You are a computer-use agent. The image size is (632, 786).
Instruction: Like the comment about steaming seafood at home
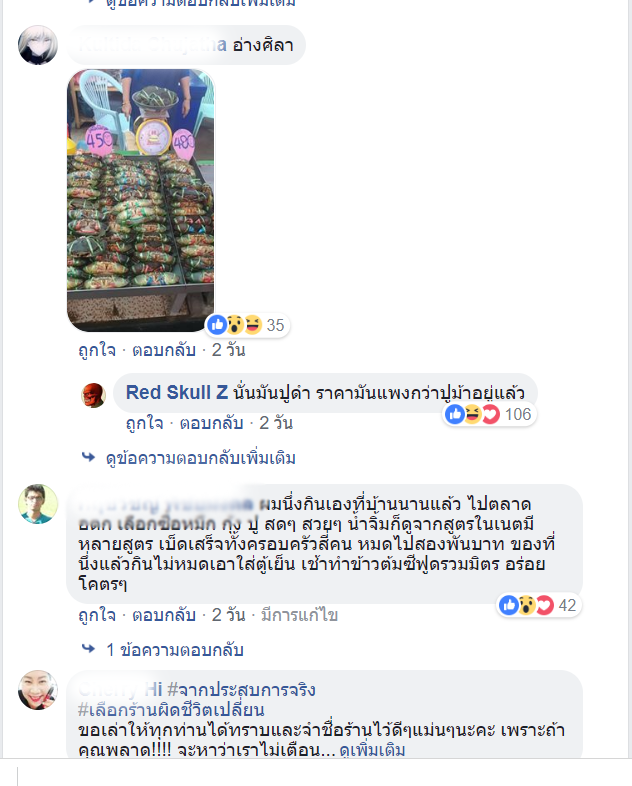click(99, 615)
